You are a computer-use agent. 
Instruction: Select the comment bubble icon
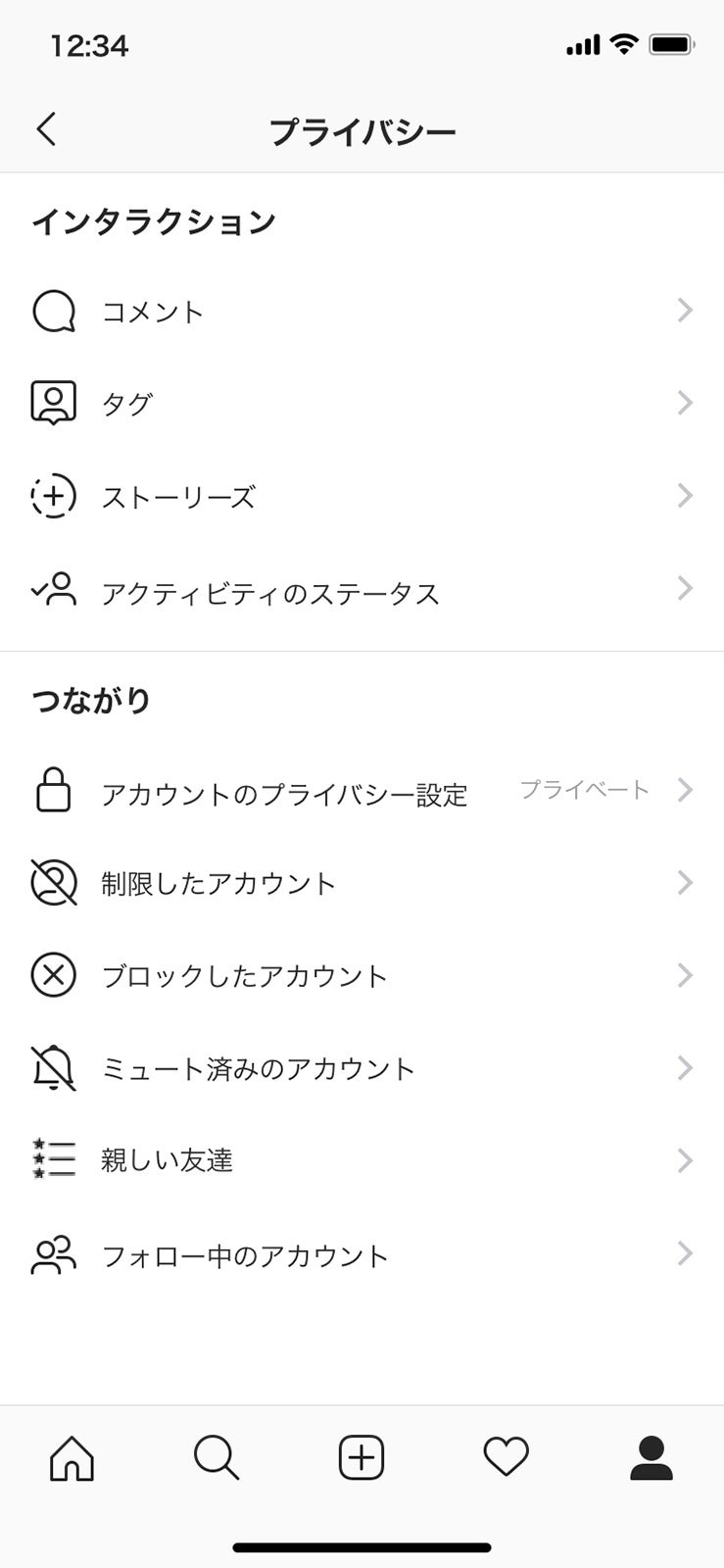click(54, 309)
